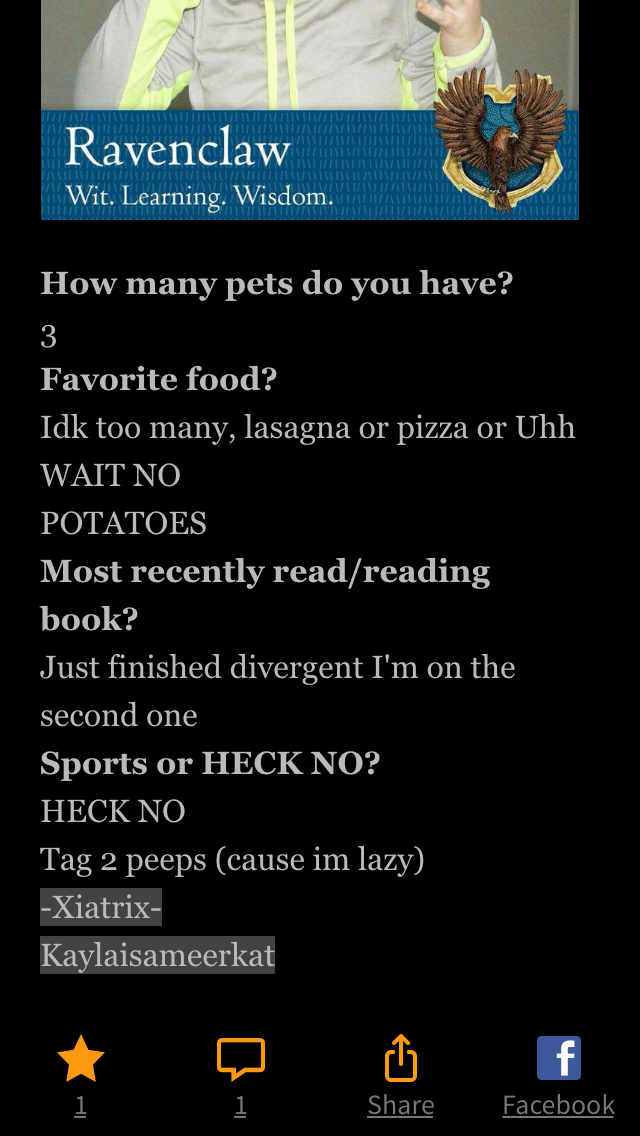The image size is (640, 1136).
Task: Open the tagged user -Xiatrix-
Action: (101, 907)
